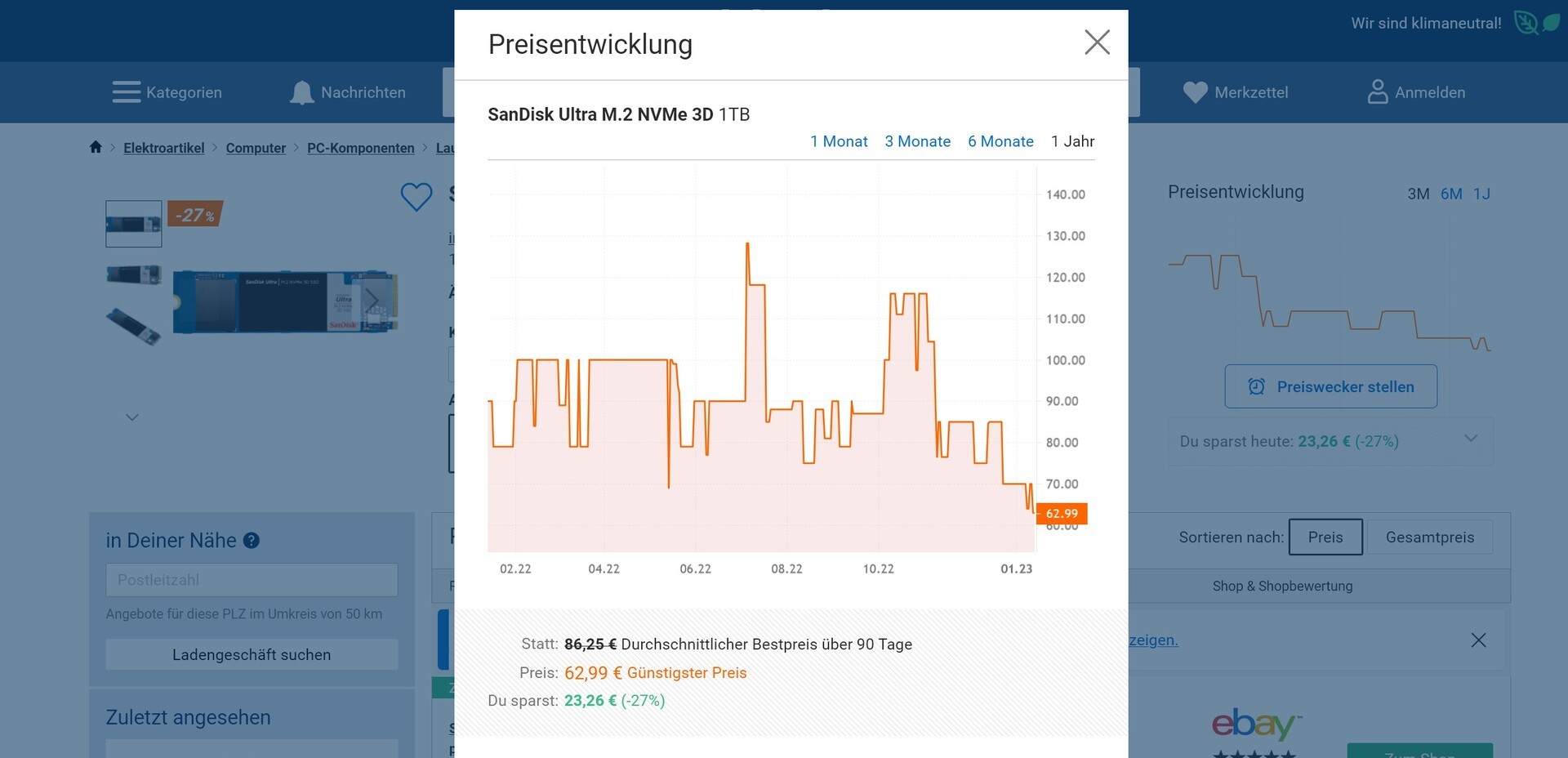Image resolution: width=1568 pixels, height=758 pixels.
Task: Expand the Du sparst heute details
Action: click(1470, 439)
